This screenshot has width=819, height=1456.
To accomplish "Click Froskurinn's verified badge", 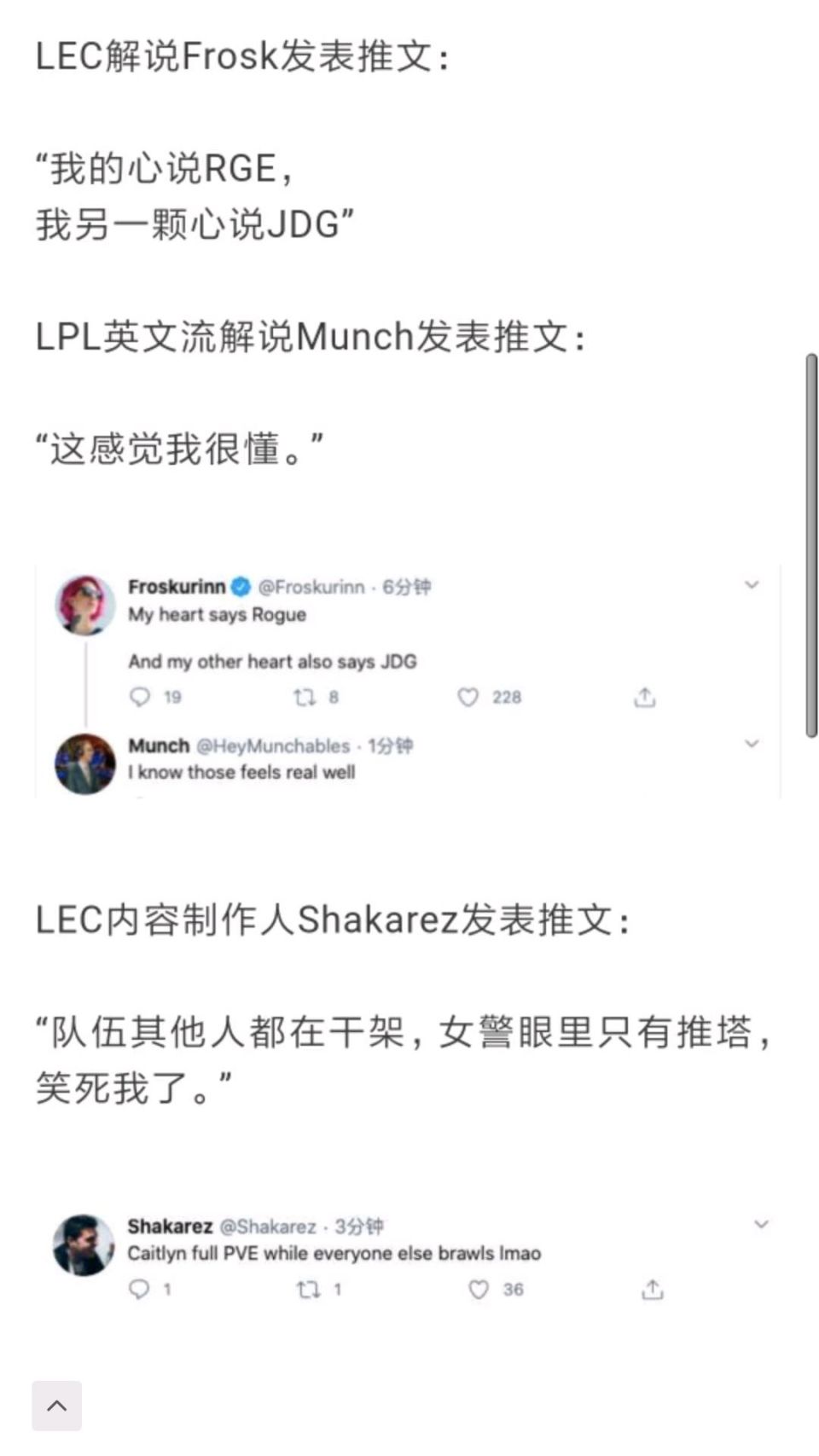I will (240, 586).
